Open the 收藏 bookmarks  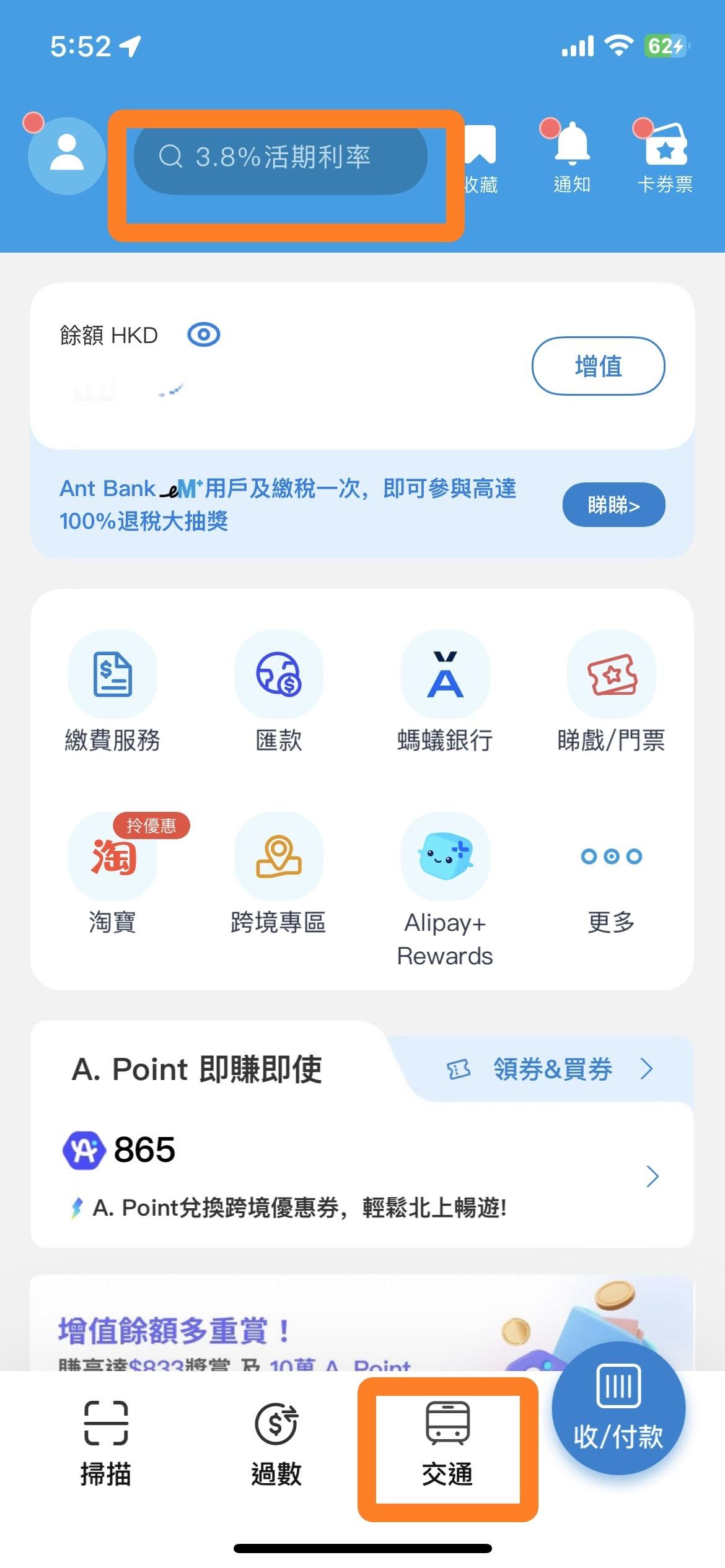pyautogui.click(x=482, y=158)
